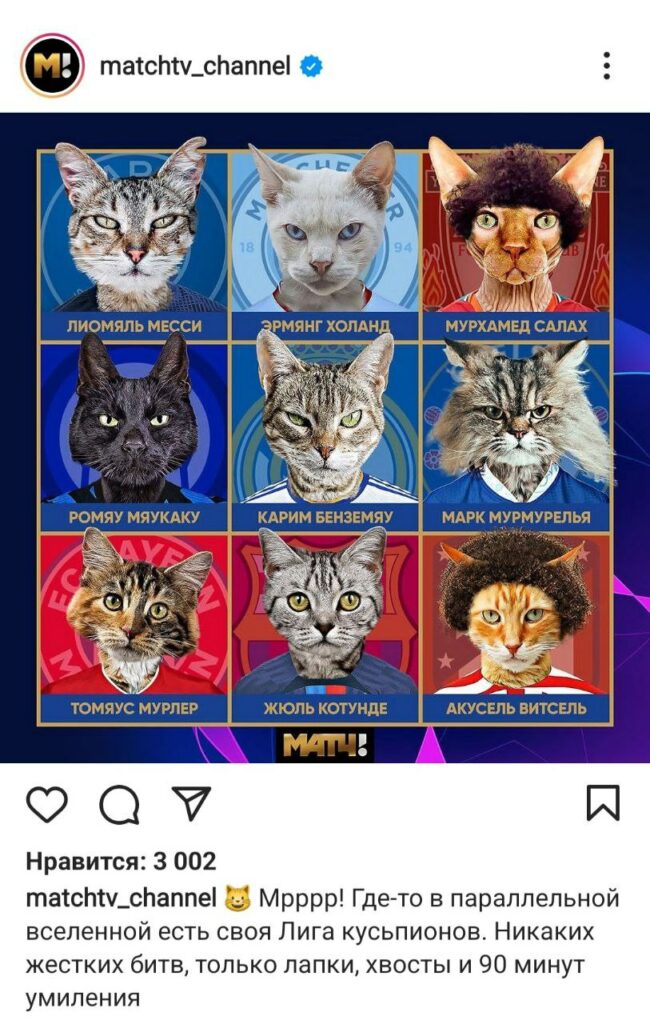Viewport: 650px width, 1024px height.
Task: Open comments on this post
Action: 120,804
